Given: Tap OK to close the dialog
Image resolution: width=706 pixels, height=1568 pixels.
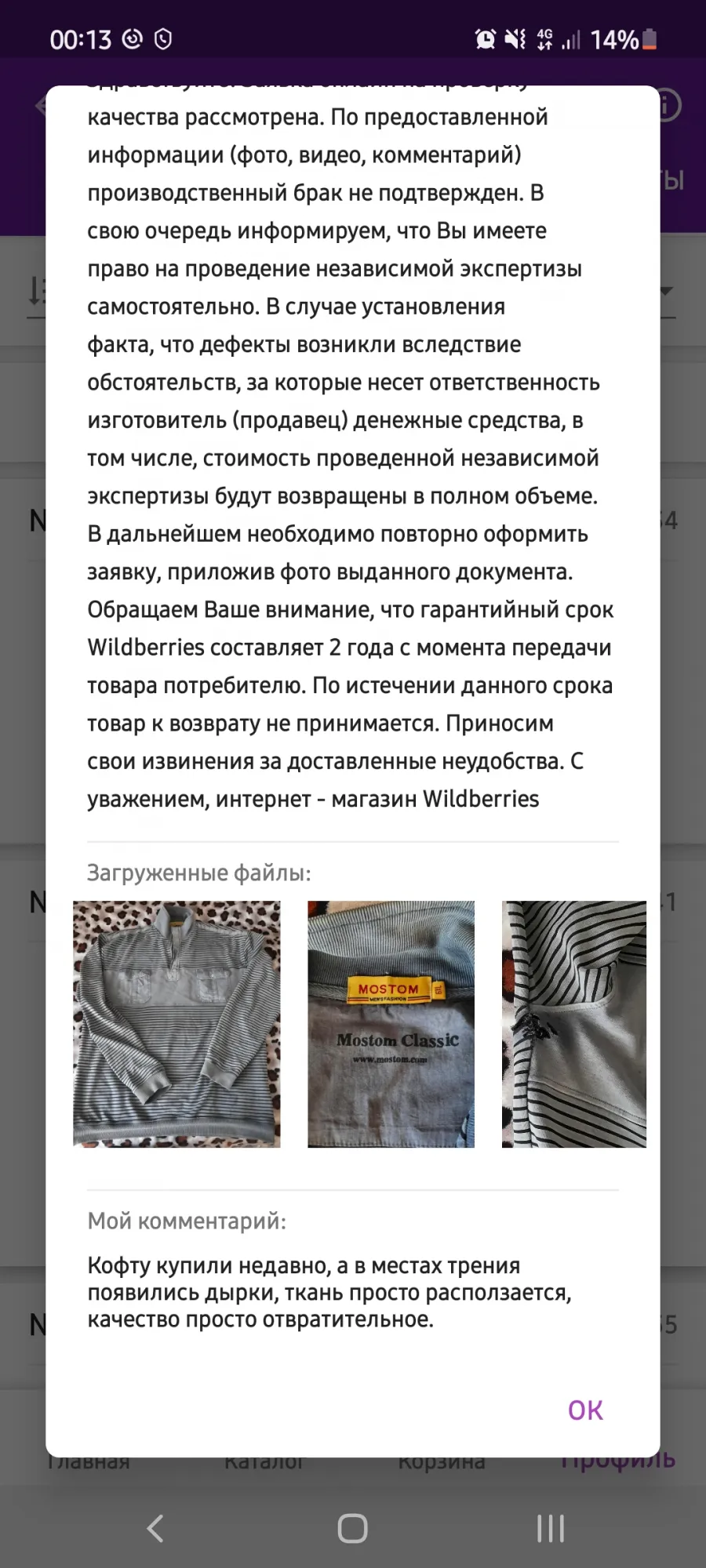Looking at the screenshot, I should tap(585, 1410).
